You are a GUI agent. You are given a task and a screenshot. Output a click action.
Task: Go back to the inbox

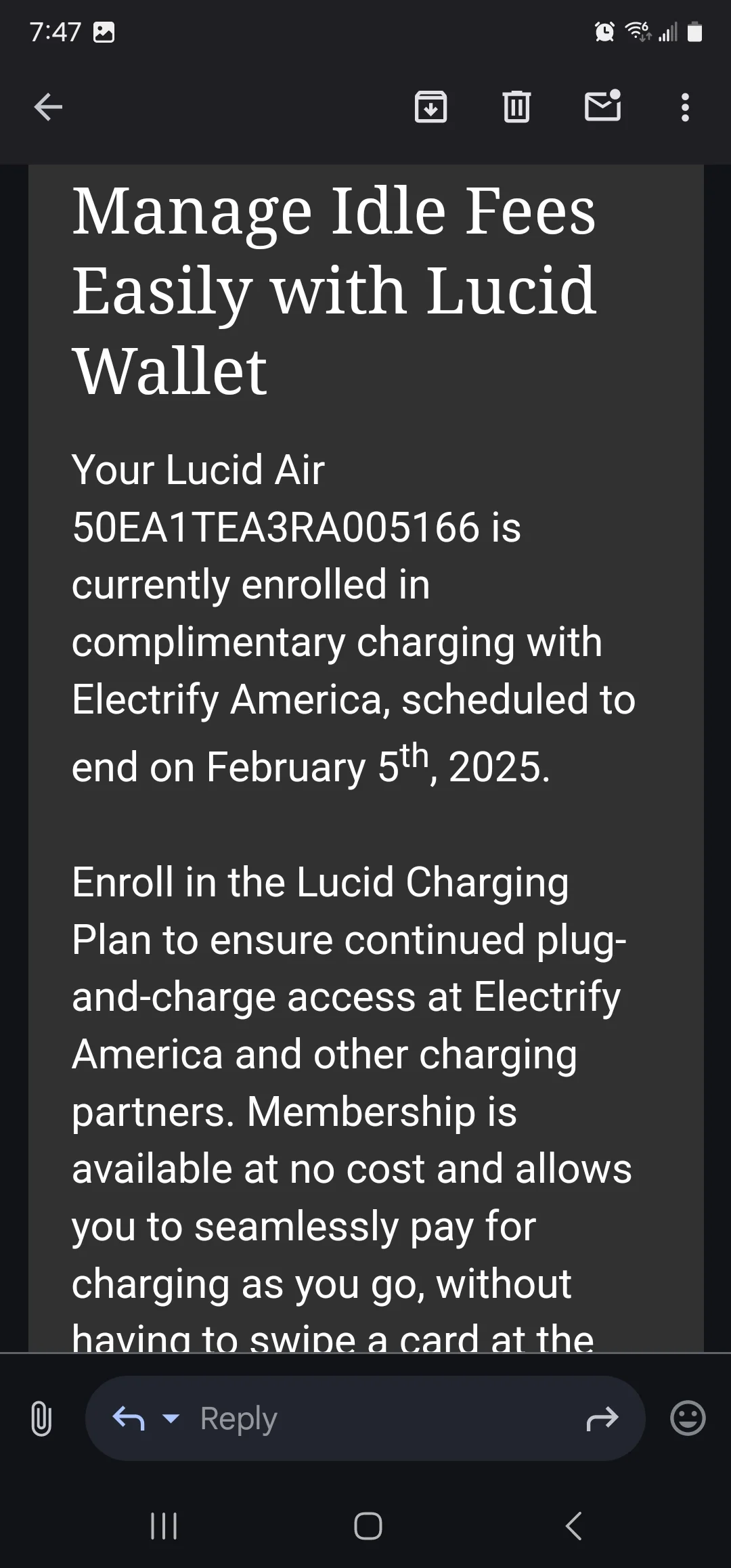[48, 107]
